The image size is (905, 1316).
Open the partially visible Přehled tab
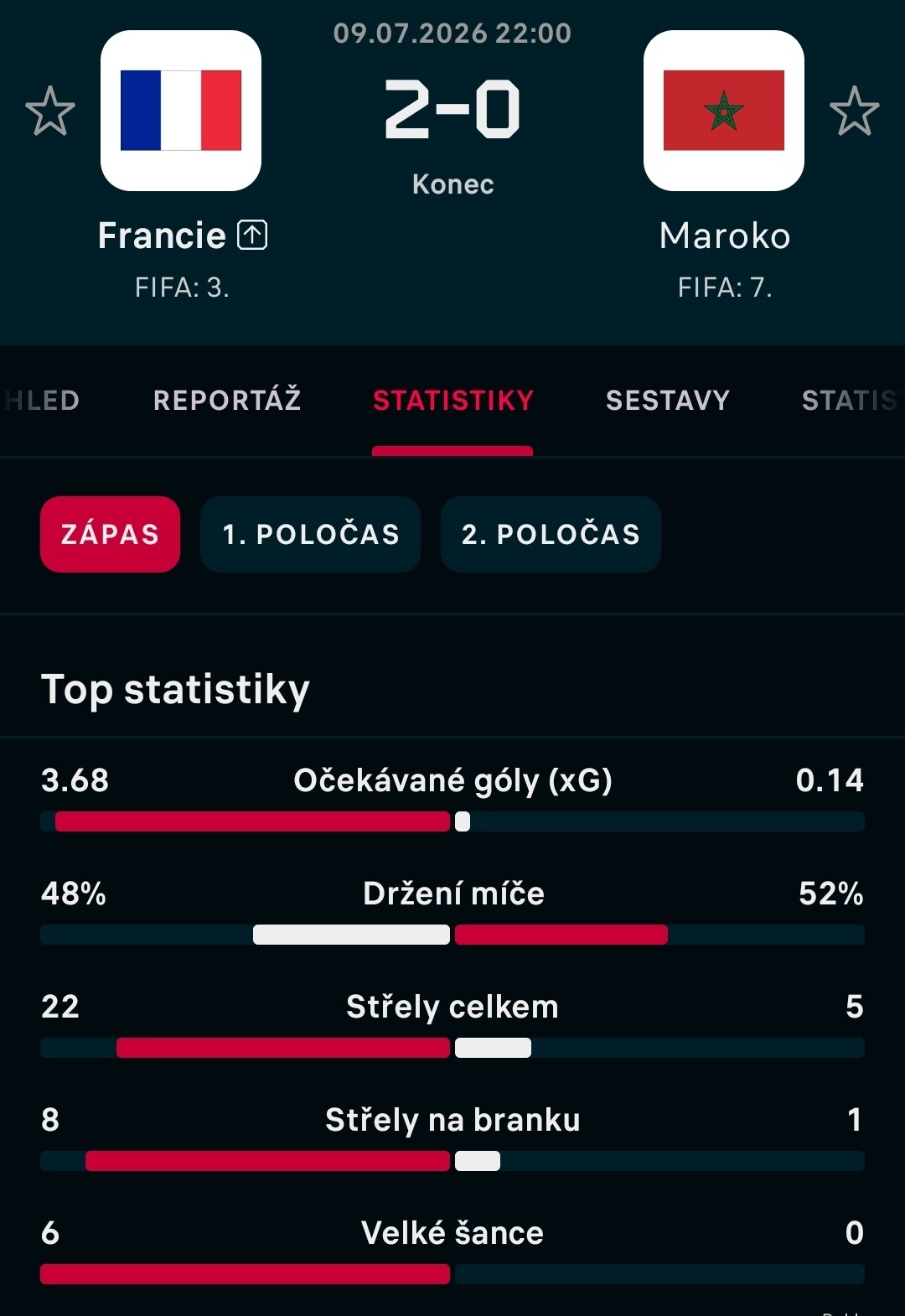[41, 401]
